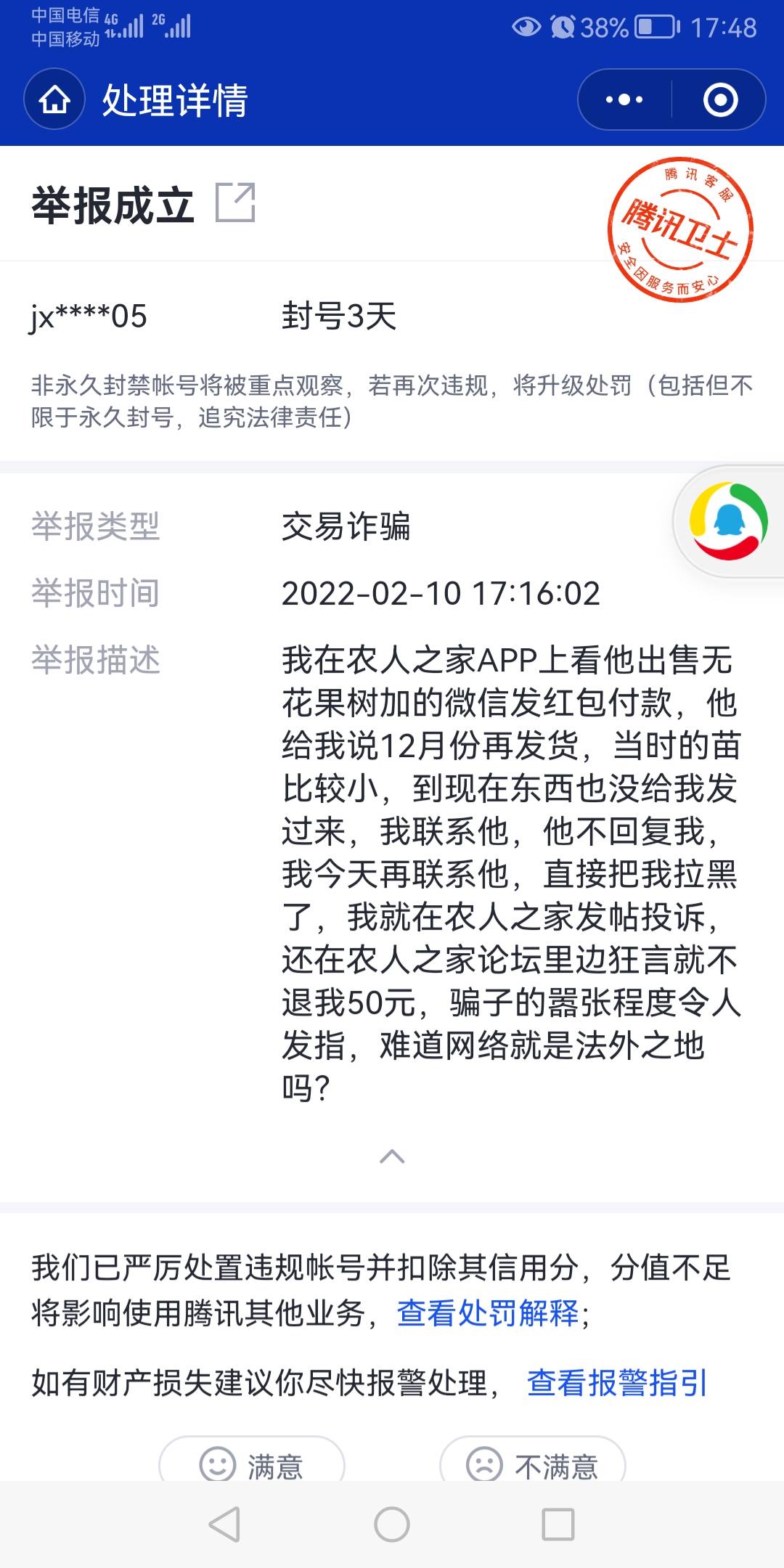The width and height of the screenshot is (784, 1568).
Task: Share the report result via the export icon
Action: click(x=236, y=202)
